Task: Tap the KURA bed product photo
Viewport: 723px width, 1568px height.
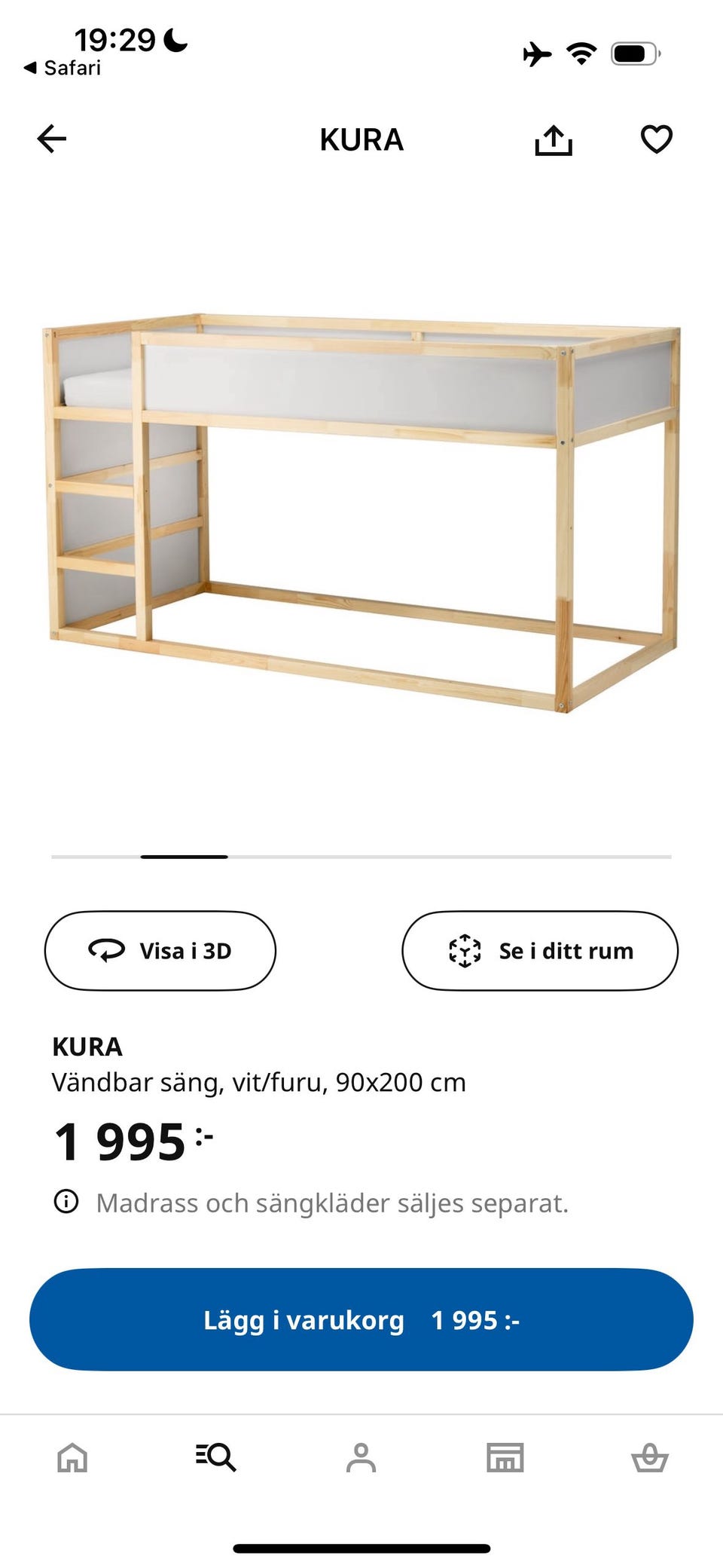Action: 361,505
